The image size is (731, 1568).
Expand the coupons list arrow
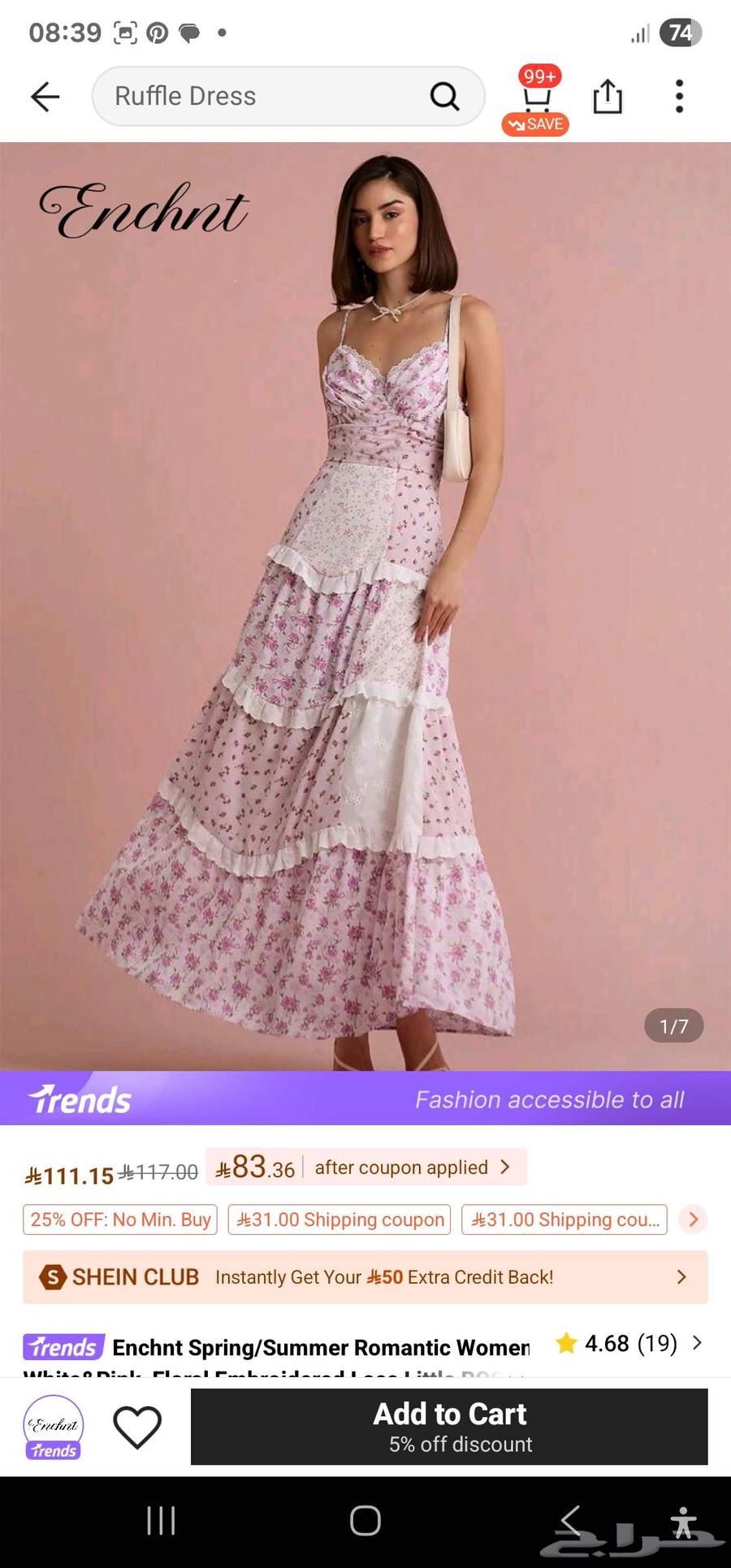tap(693, 1219)
